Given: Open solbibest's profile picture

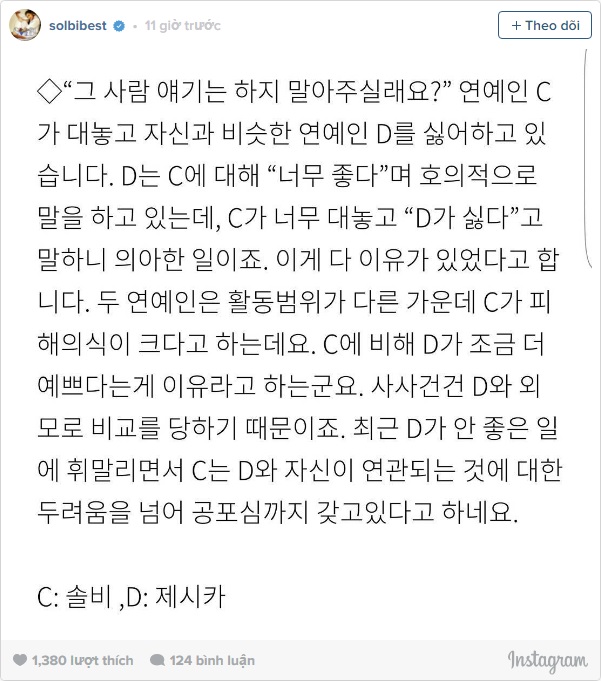Looking at the screenshot, I should [x=25, y=25].
